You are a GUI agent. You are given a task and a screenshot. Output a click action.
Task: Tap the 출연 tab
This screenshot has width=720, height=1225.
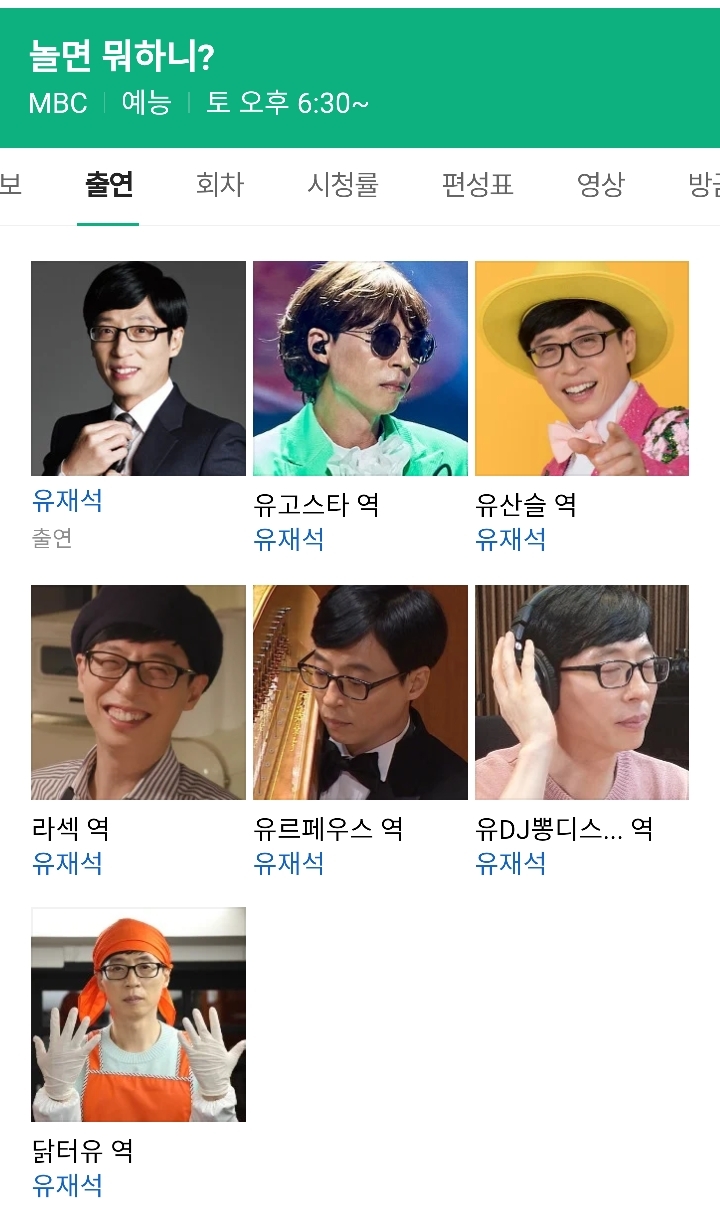(110, 185)
